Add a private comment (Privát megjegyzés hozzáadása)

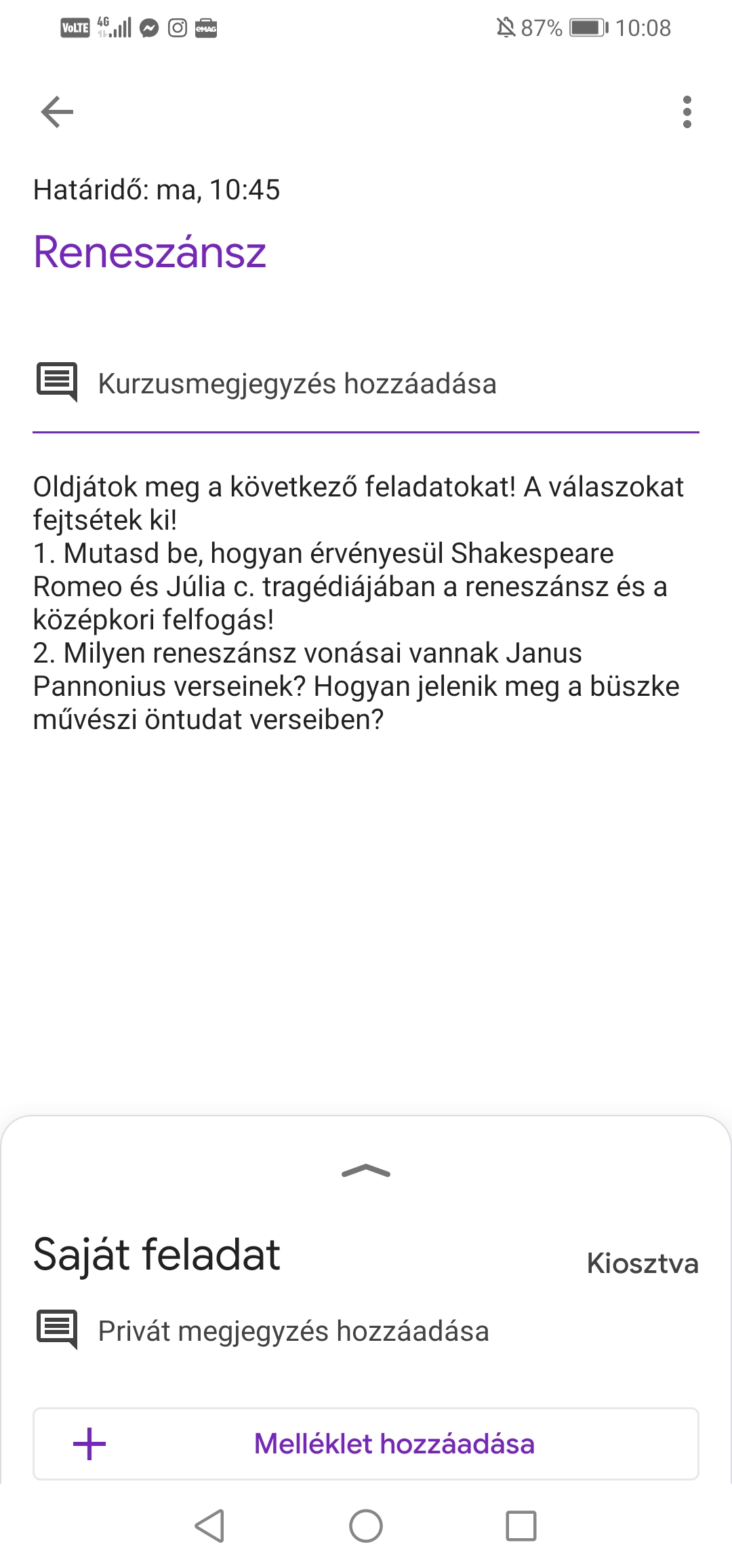[x=293, y=1331]
